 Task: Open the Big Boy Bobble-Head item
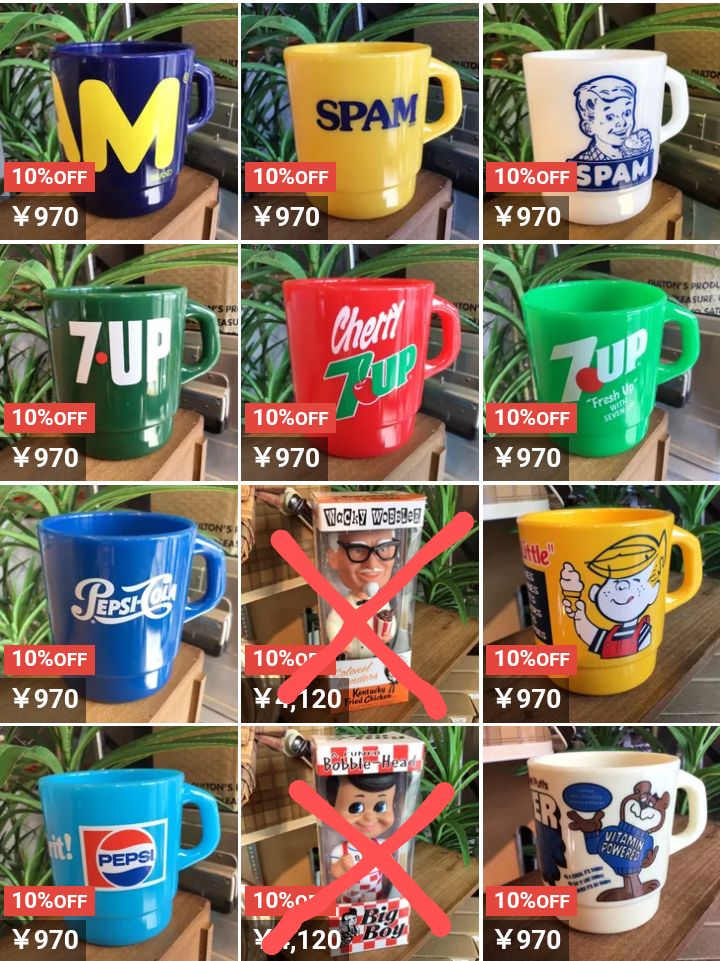361,843
